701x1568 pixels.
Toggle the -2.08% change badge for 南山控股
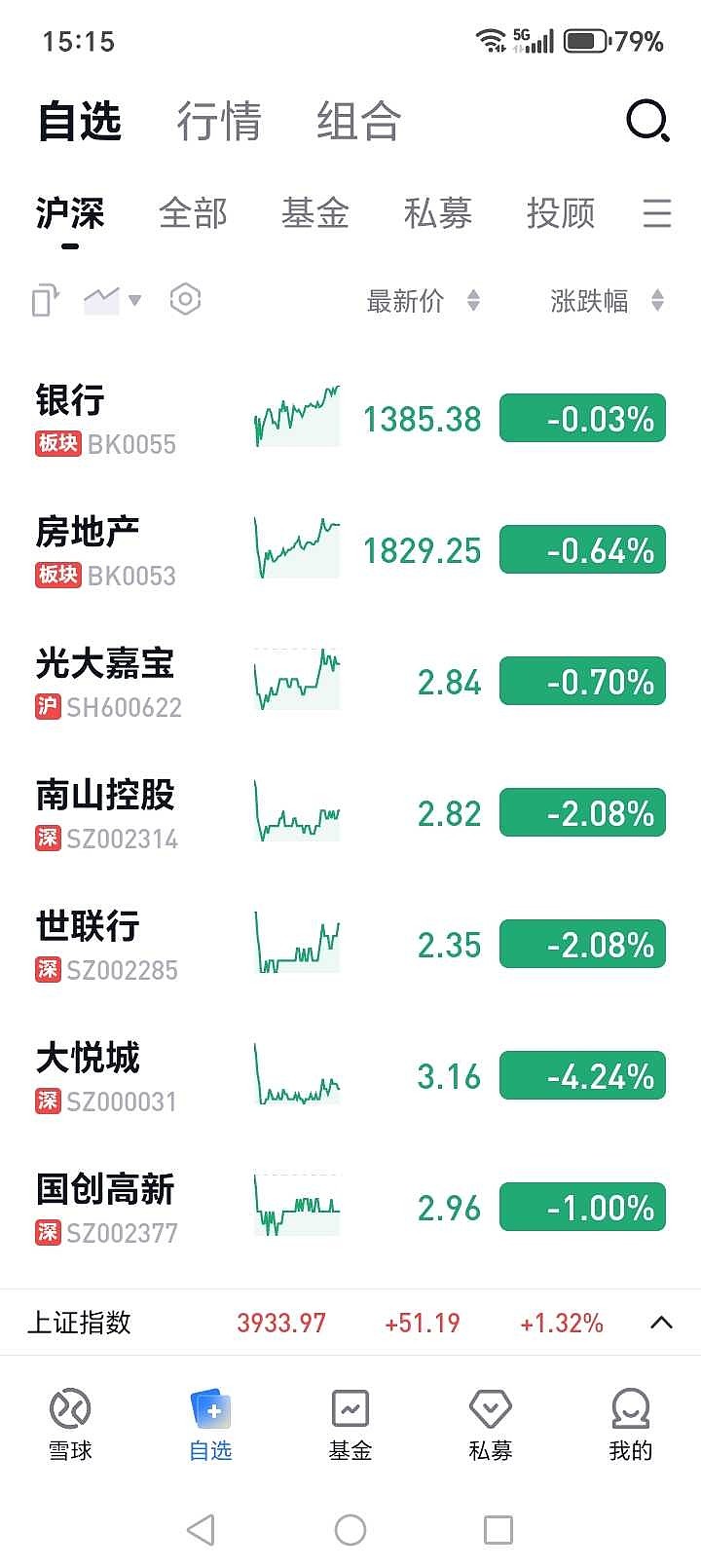582,813
